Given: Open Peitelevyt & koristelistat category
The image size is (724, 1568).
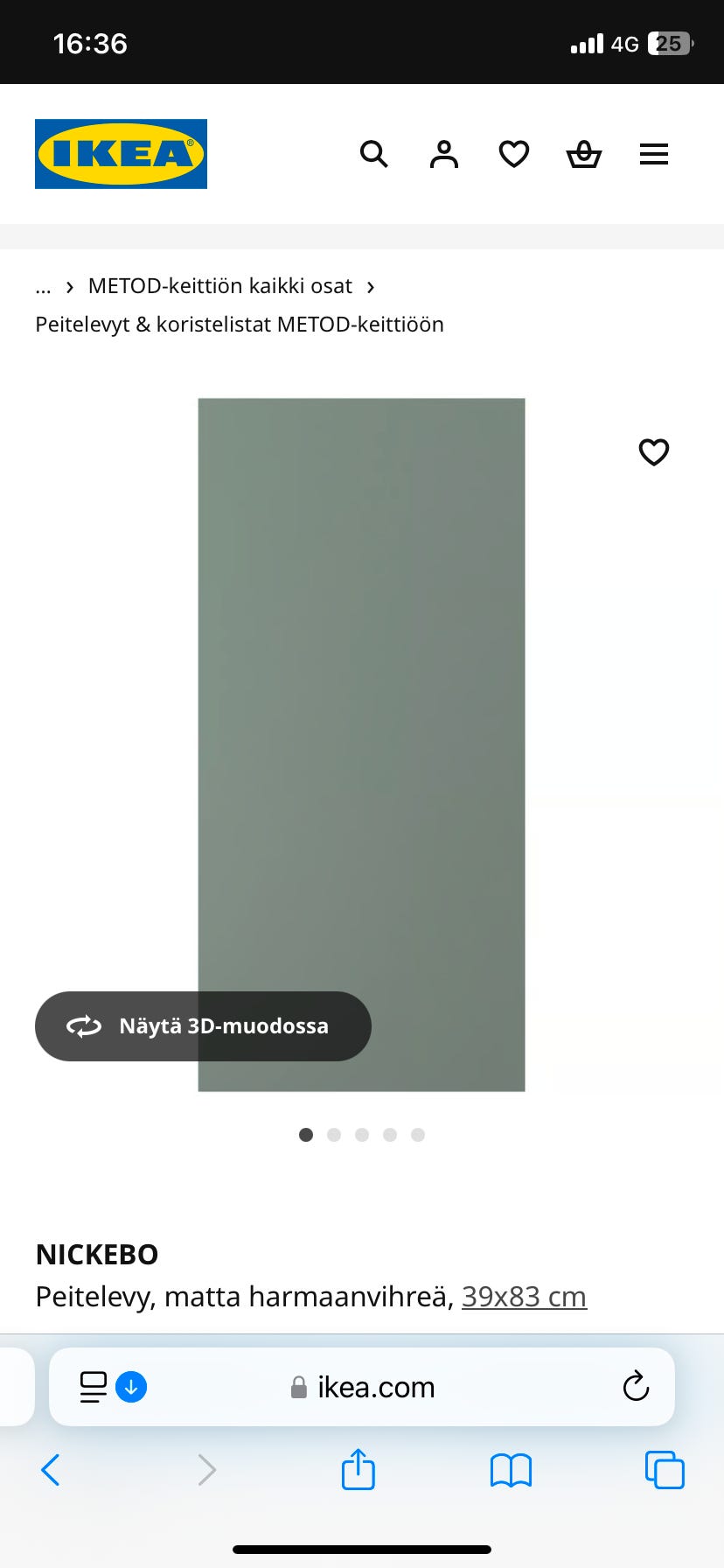Looking at the screenshot, I should click(x=239, y=324).
